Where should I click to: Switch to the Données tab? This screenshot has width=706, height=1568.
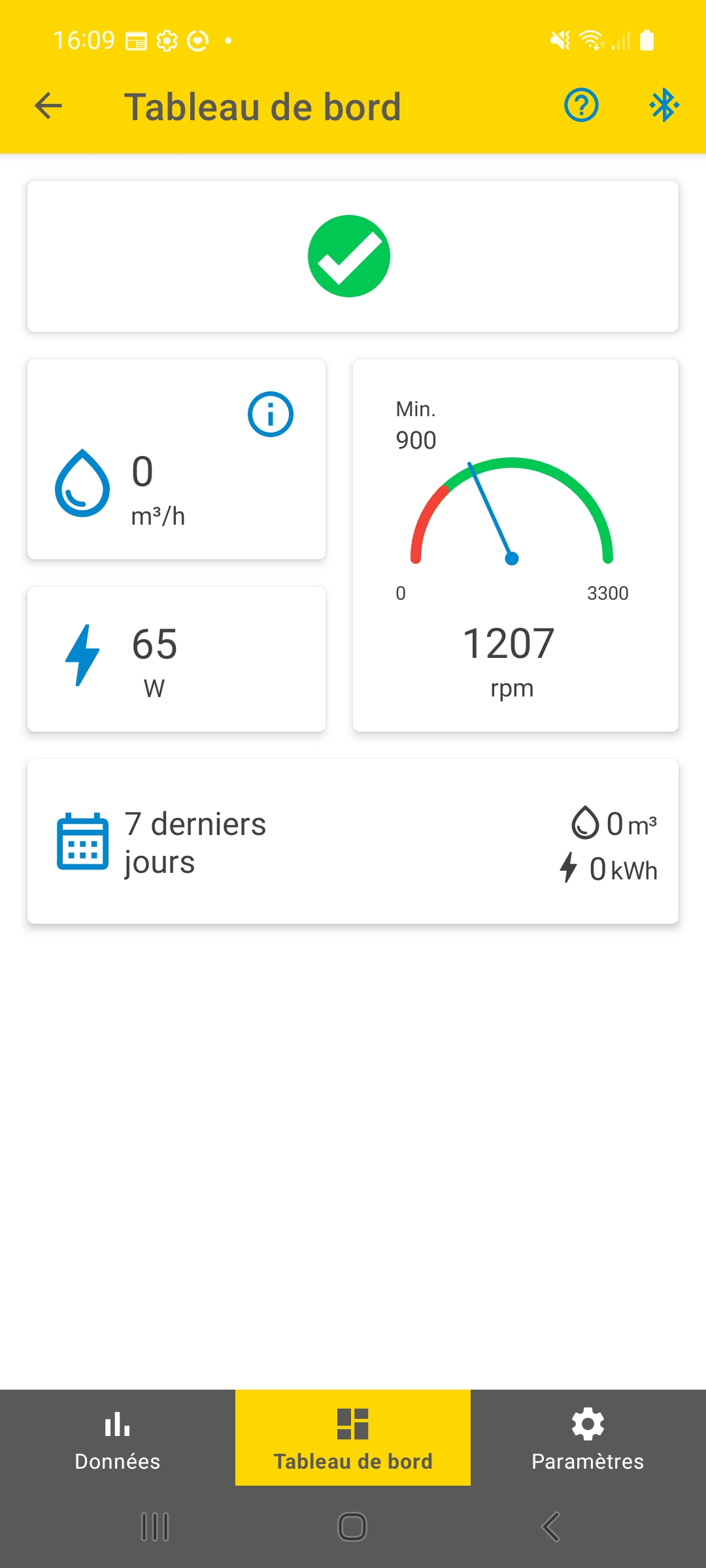coord(118,1437)
